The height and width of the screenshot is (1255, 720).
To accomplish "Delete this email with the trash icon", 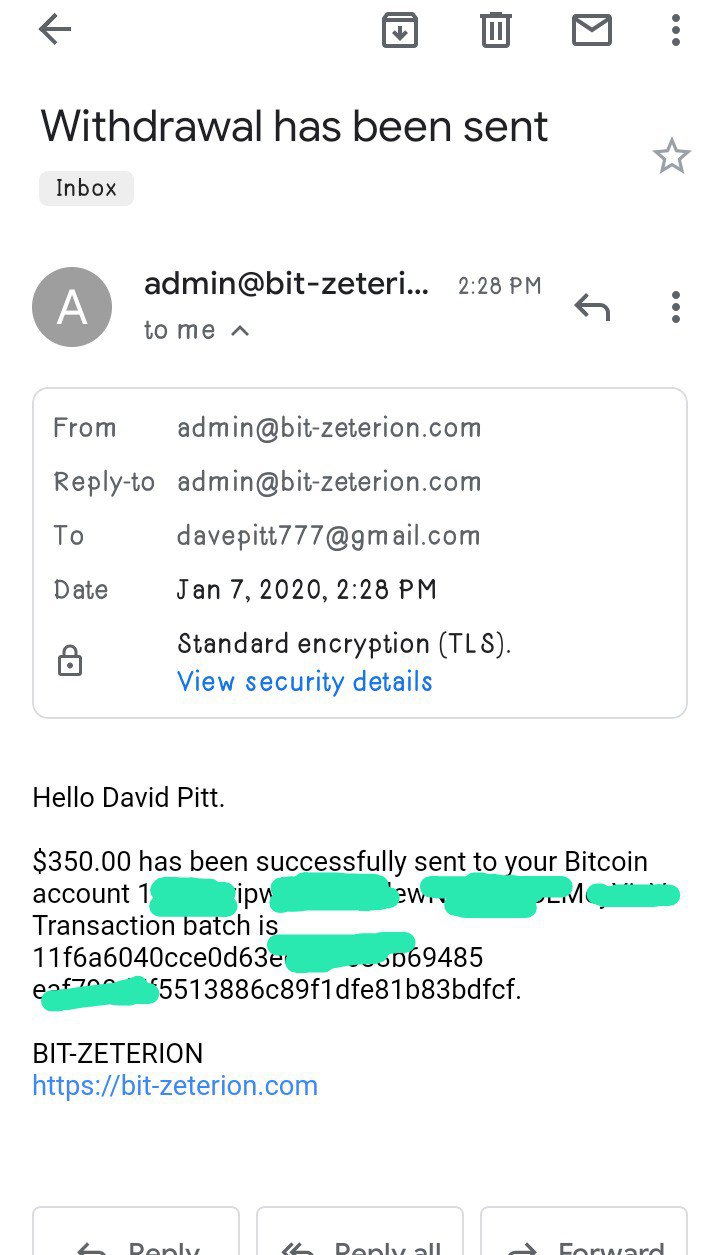I will 495,31.
